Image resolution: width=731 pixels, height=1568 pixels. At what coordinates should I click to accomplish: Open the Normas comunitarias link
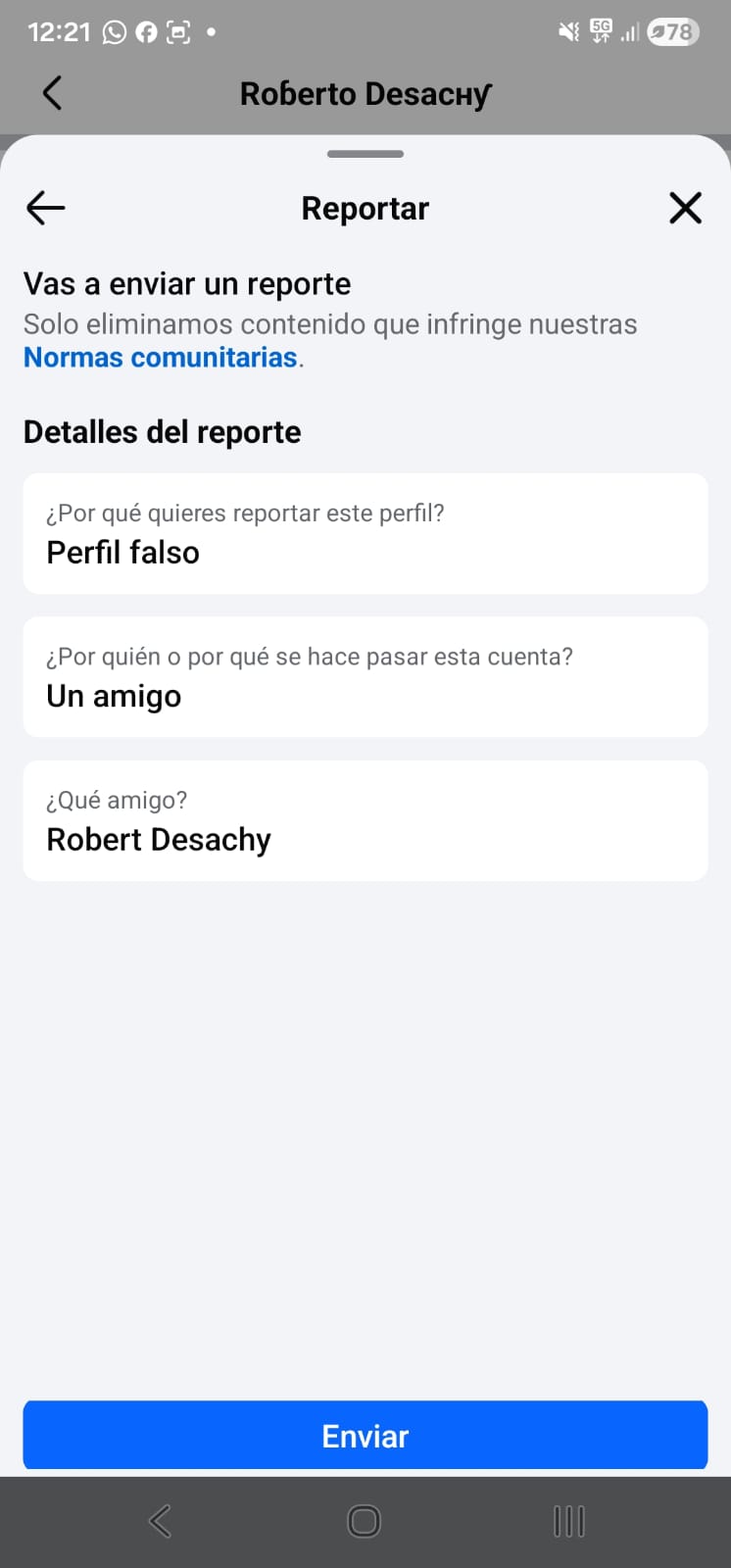tap(160, 358)
